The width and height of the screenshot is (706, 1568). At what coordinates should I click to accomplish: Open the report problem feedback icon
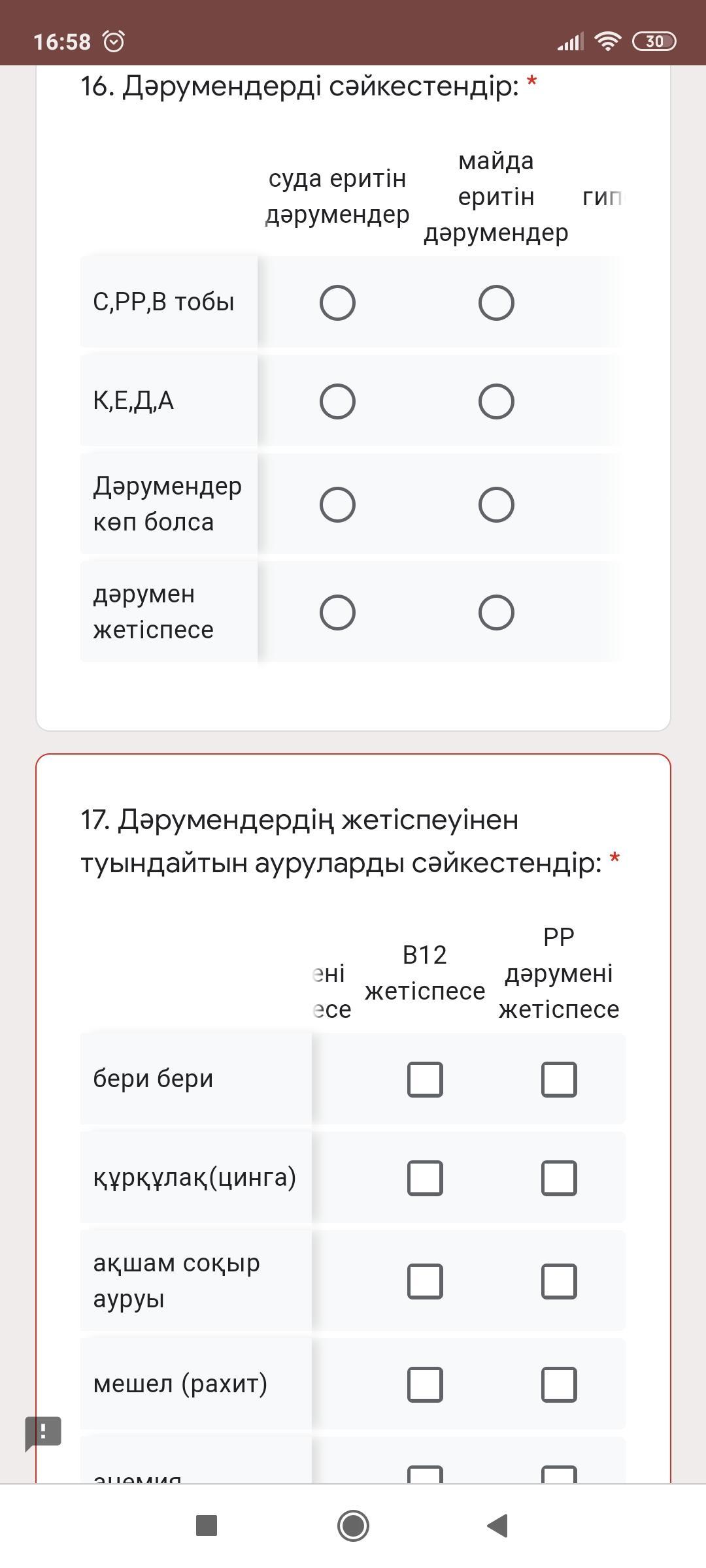43,1433
